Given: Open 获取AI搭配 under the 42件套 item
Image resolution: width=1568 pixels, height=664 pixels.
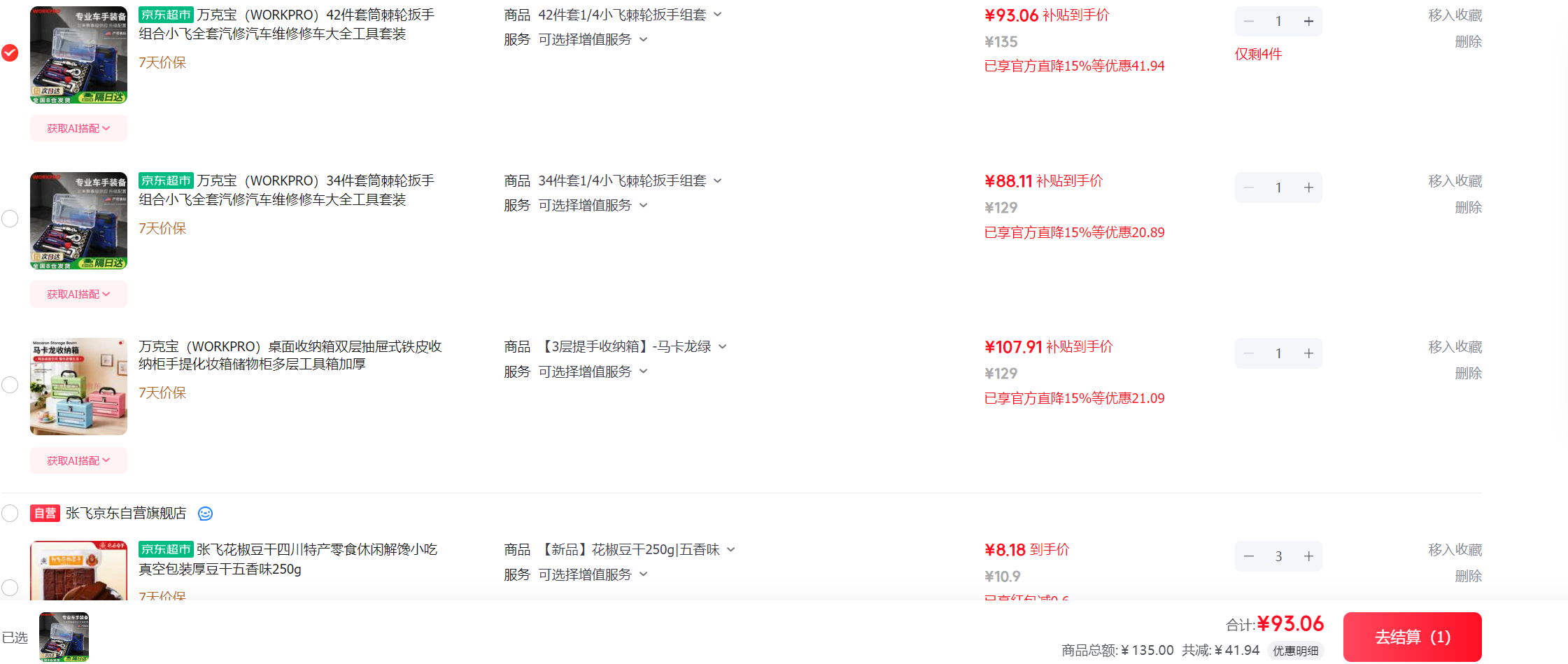Looking at the screenshot, I should point(78,128).
